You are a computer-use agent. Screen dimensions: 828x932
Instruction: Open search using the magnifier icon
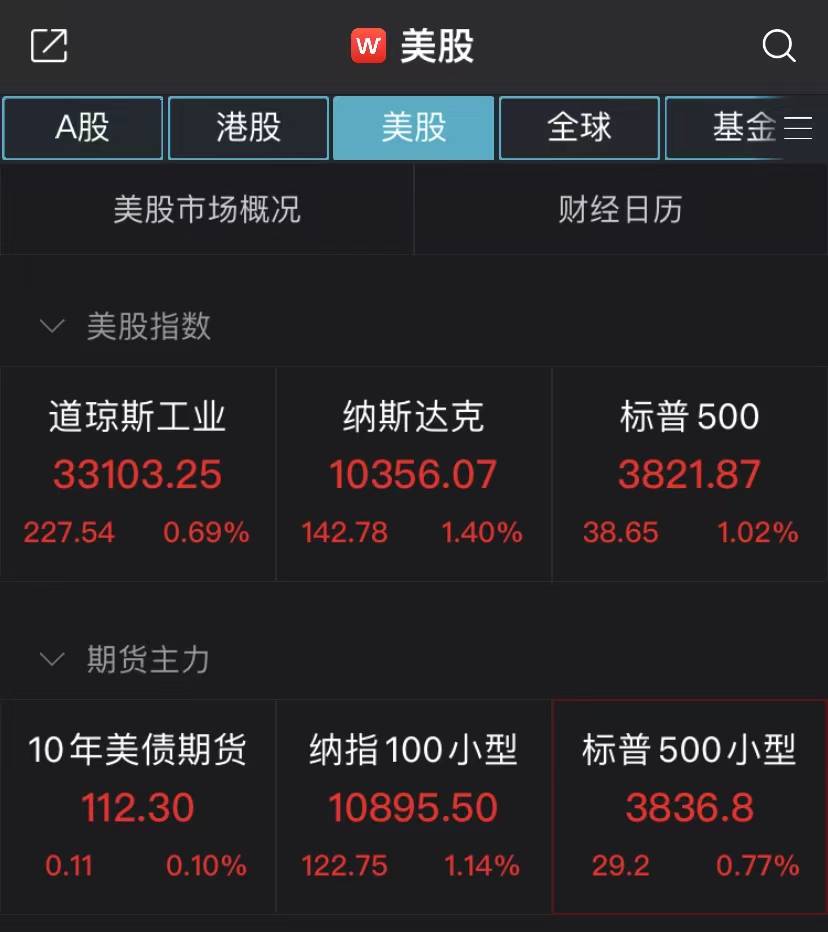point(778,46)
